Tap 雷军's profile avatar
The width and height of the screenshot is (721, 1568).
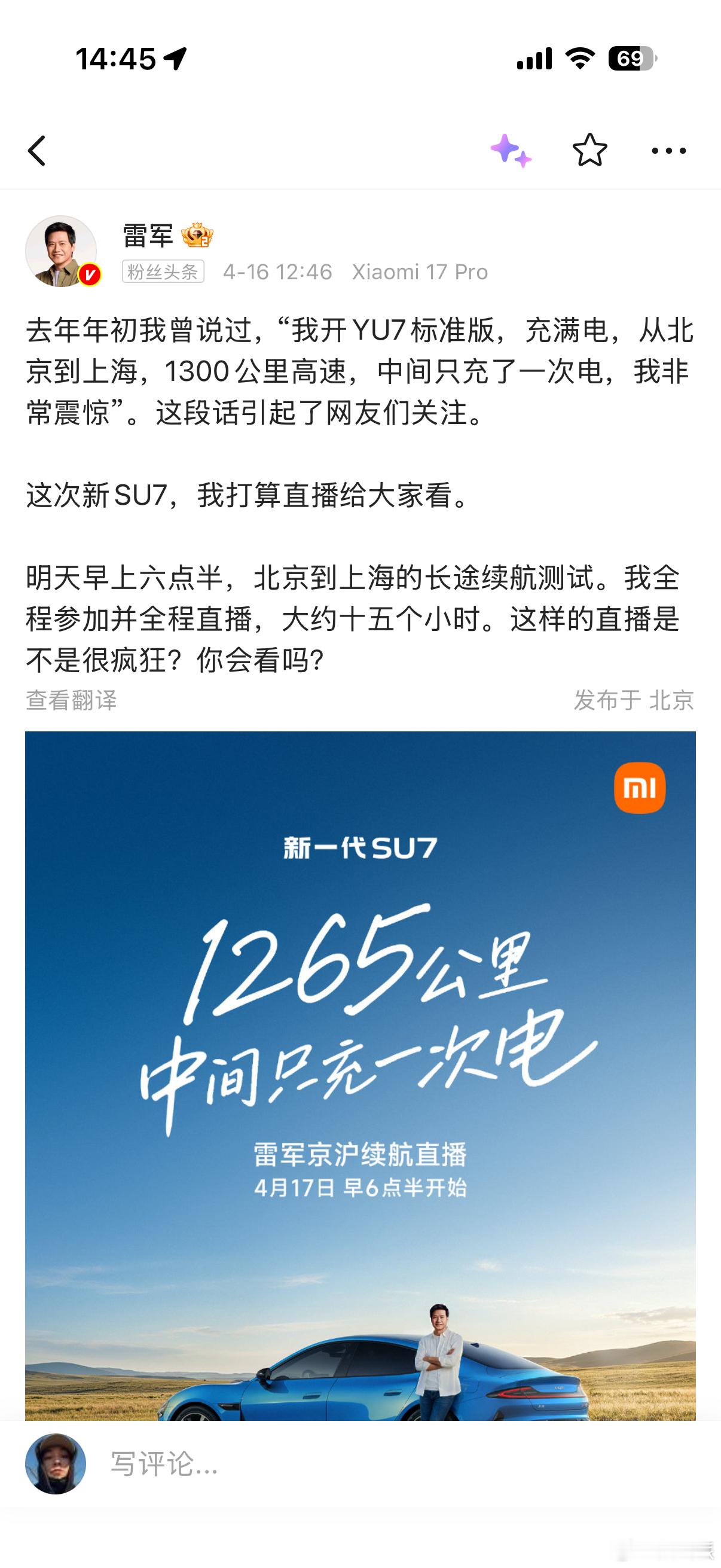coord(63,246)
